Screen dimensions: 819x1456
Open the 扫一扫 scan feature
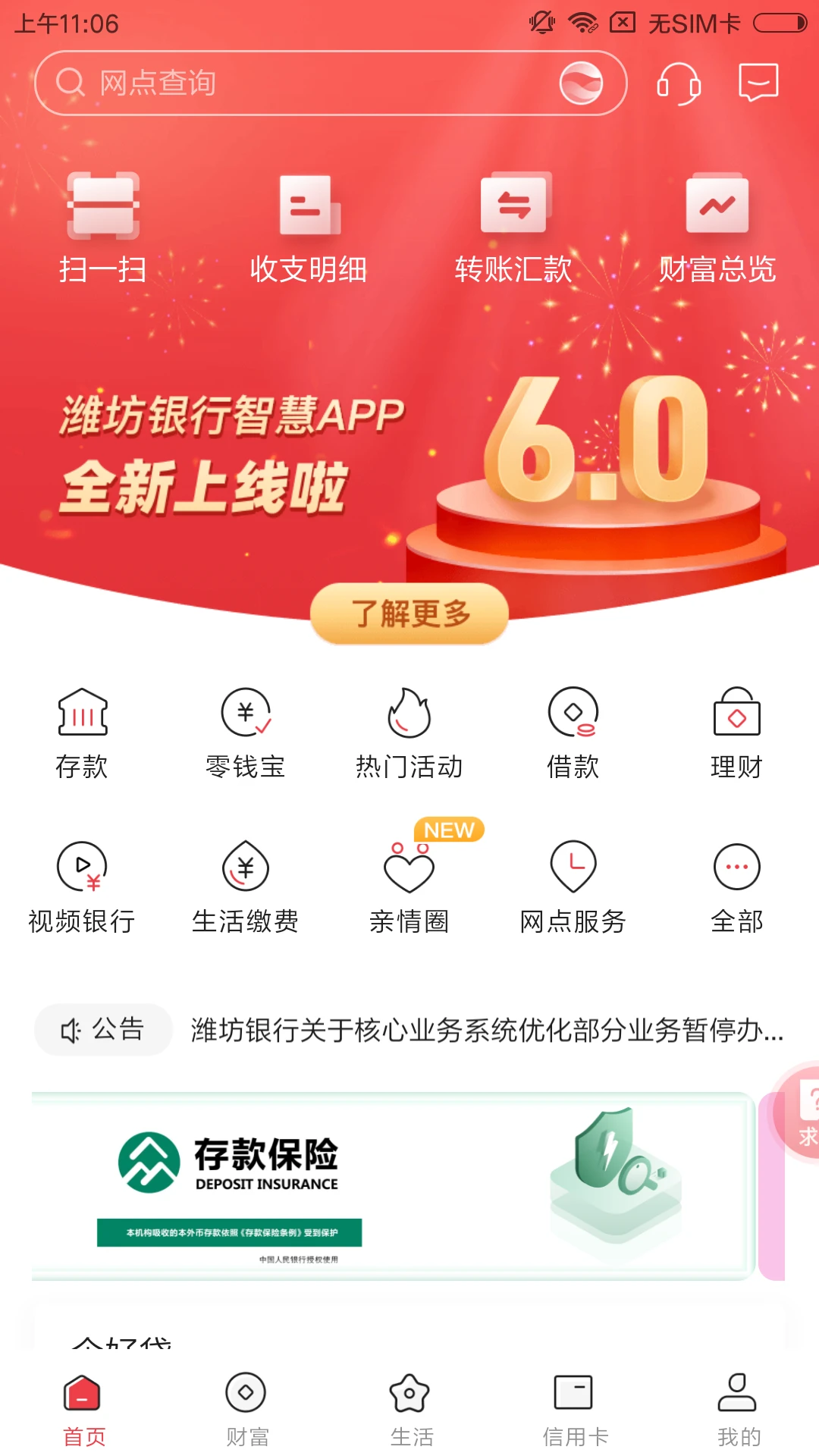pos(102,227)
